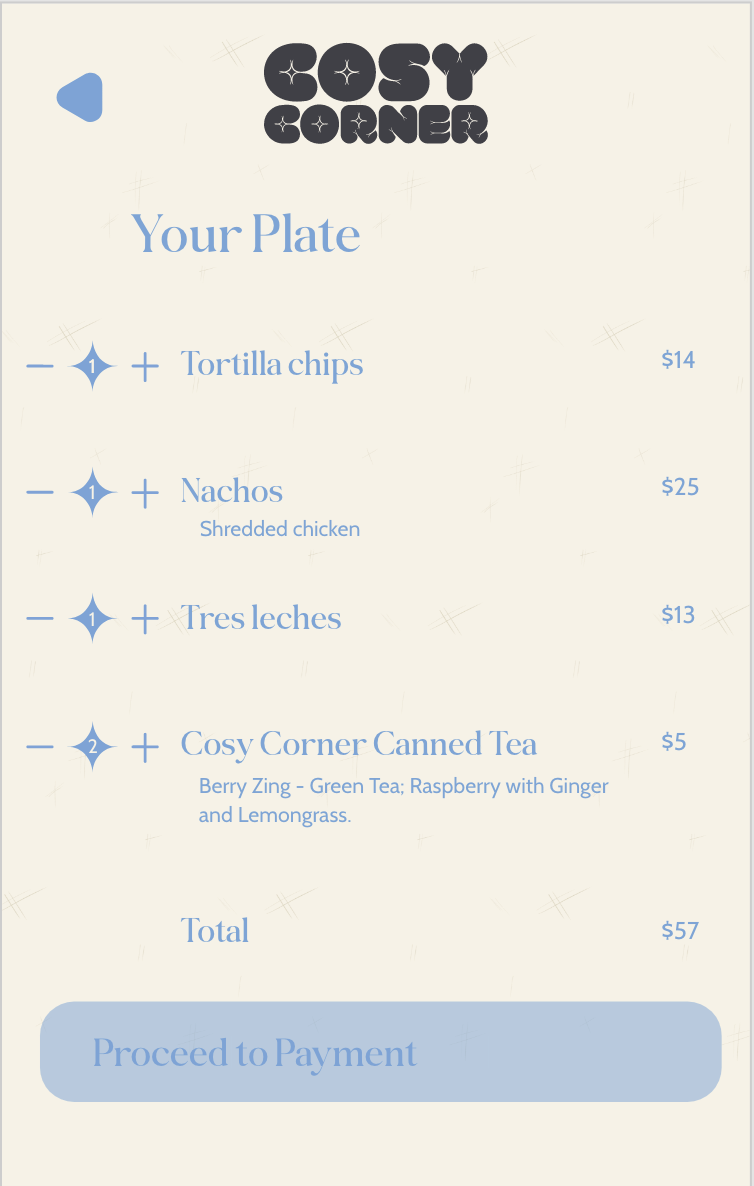Reduce Cosy Corner Canned Tea quantity
This screenshot has height=1186, width=754.
40,747
